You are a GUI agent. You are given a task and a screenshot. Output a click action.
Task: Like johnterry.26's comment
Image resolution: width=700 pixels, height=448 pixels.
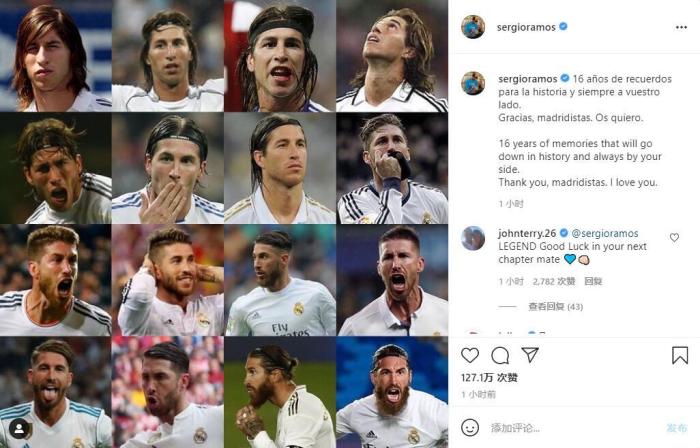tap(674, 238)
